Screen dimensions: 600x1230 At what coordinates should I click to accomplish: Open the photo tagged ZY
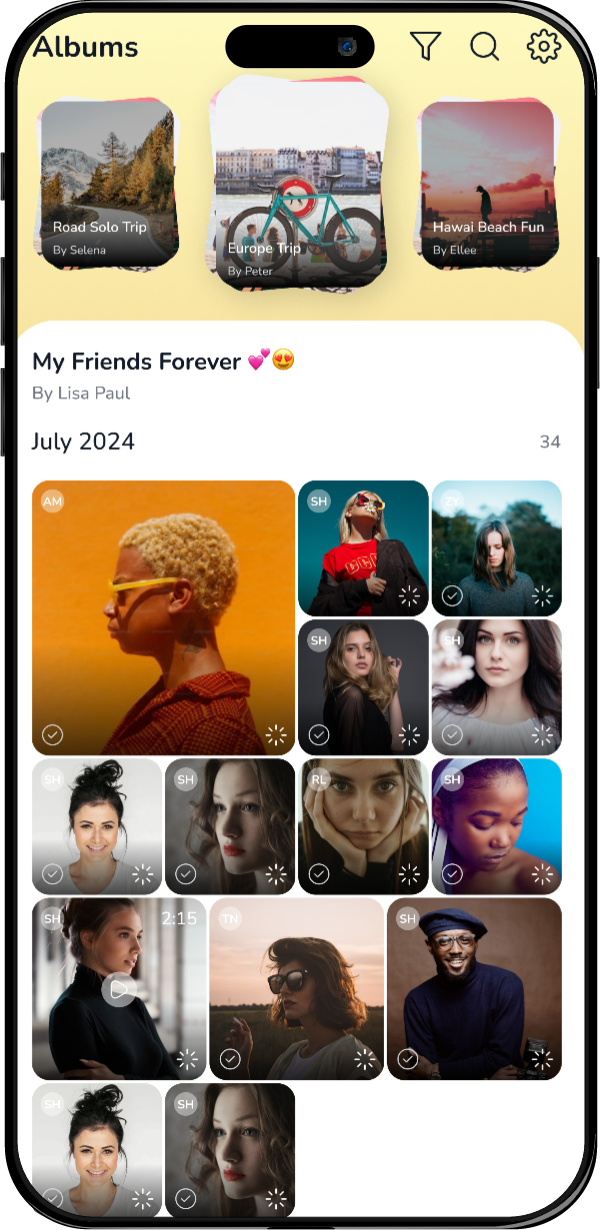coord(496,547)
